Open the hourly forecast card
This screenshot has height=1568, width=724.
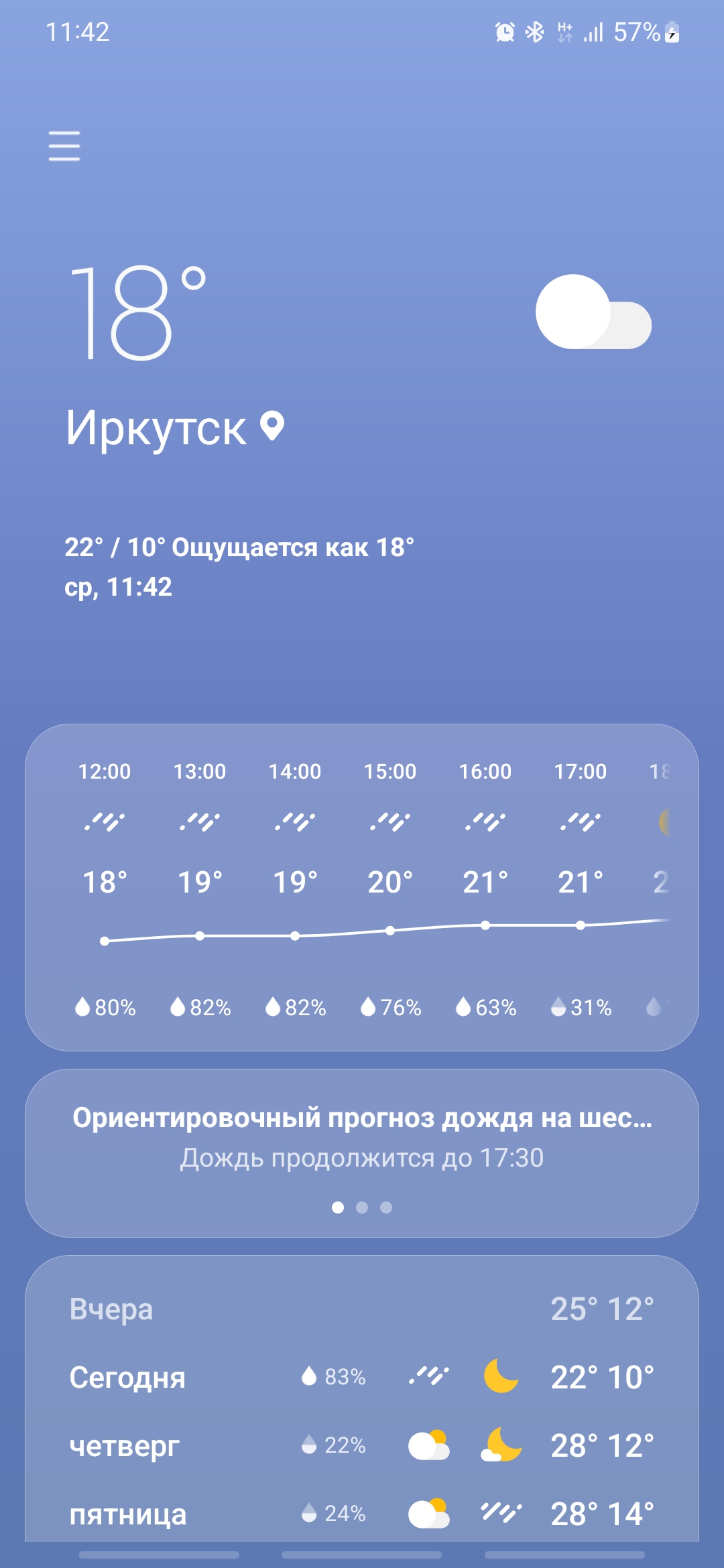pos(362,887)
